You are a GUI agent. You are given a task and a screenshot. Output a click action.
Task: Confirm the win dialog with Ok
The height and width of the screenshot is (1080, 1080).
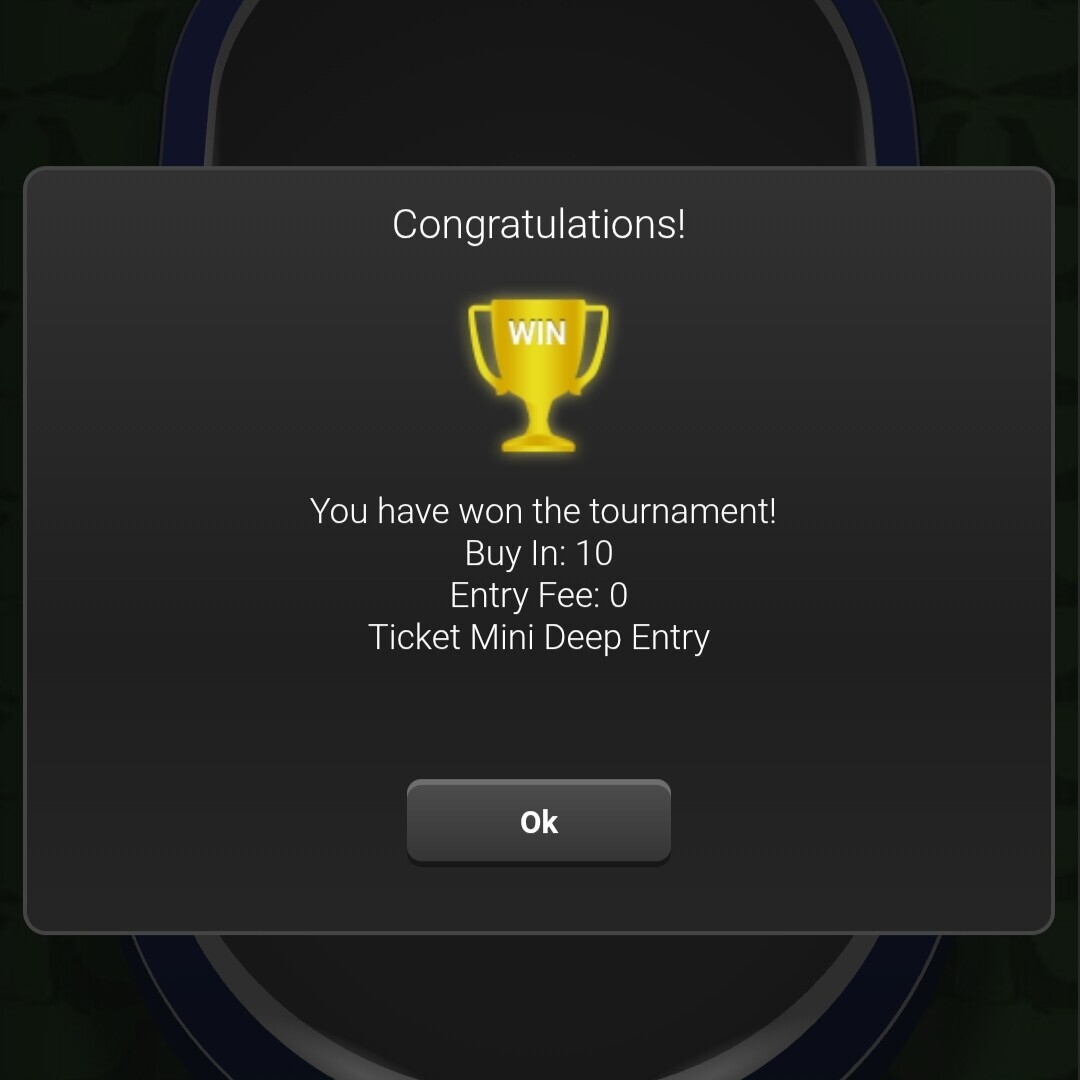(x=538, y=821)
